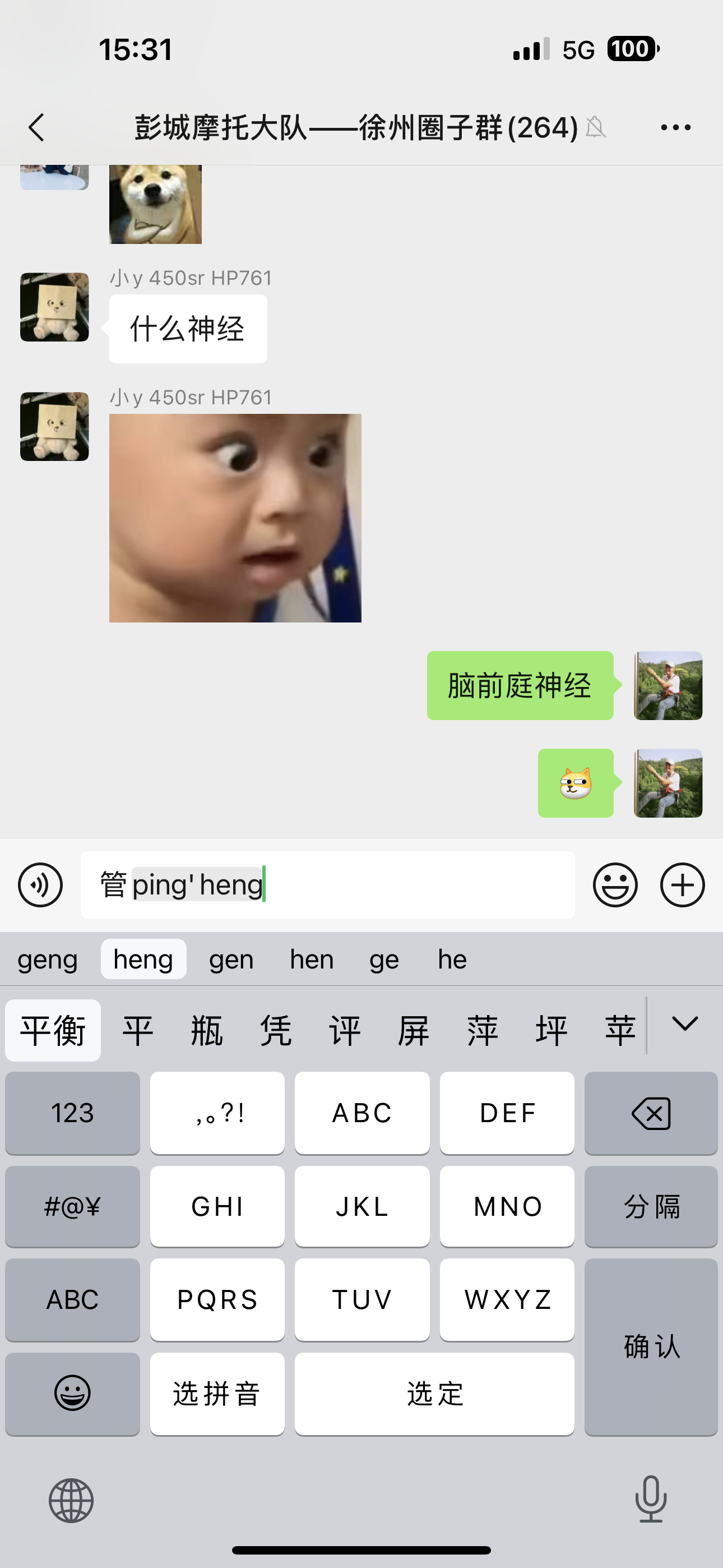The width and height of the screenshot is (723, 1568).
Task: Open the baby face image message
Action: 235,518
